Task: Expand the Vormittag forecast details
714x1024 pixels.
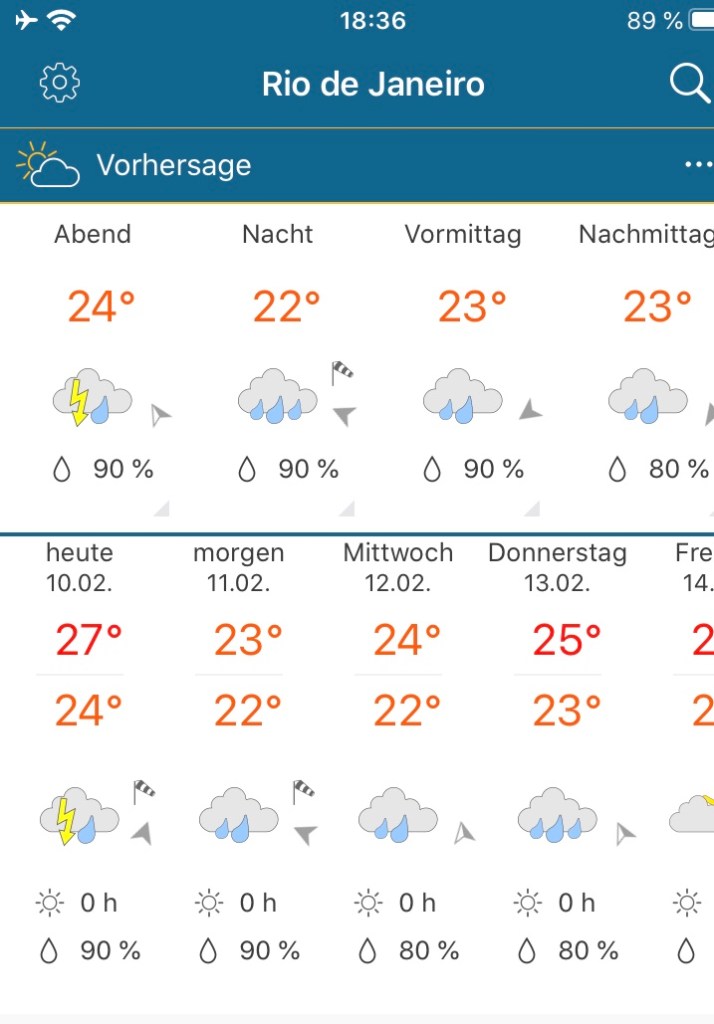Action: pyautogui.click(x=531, y=509)
